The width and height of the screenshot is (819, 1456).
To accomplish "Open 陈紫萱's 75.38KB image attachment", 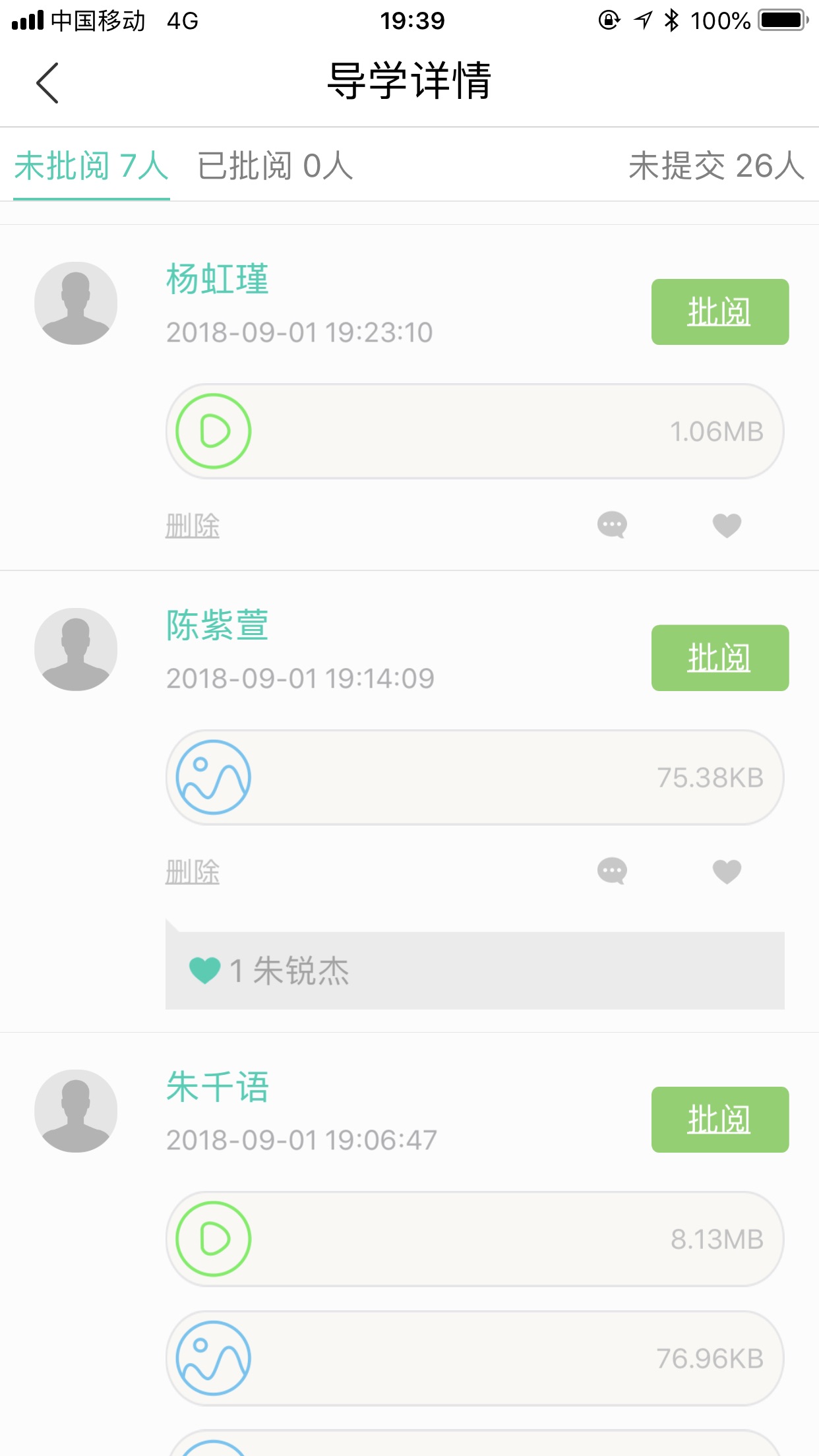I will (214, 777).
